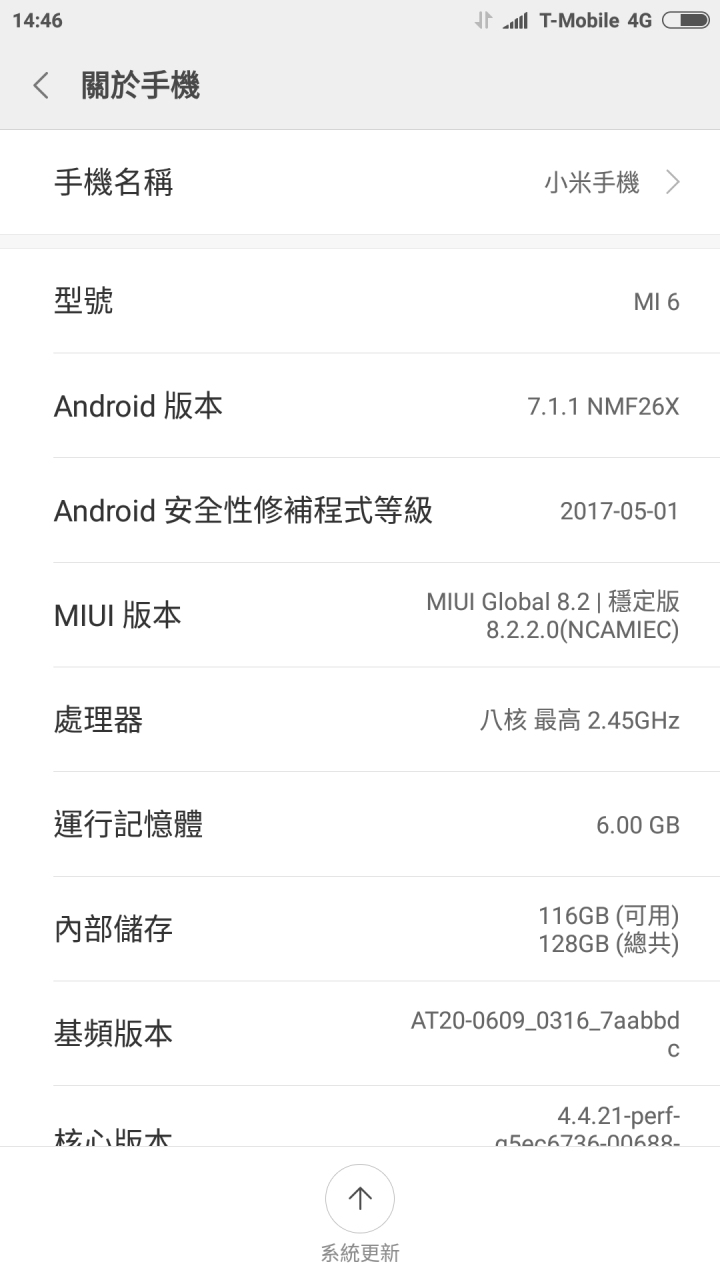
Task: Tap the Android 版本 row
Action: [x=360, y=406]
